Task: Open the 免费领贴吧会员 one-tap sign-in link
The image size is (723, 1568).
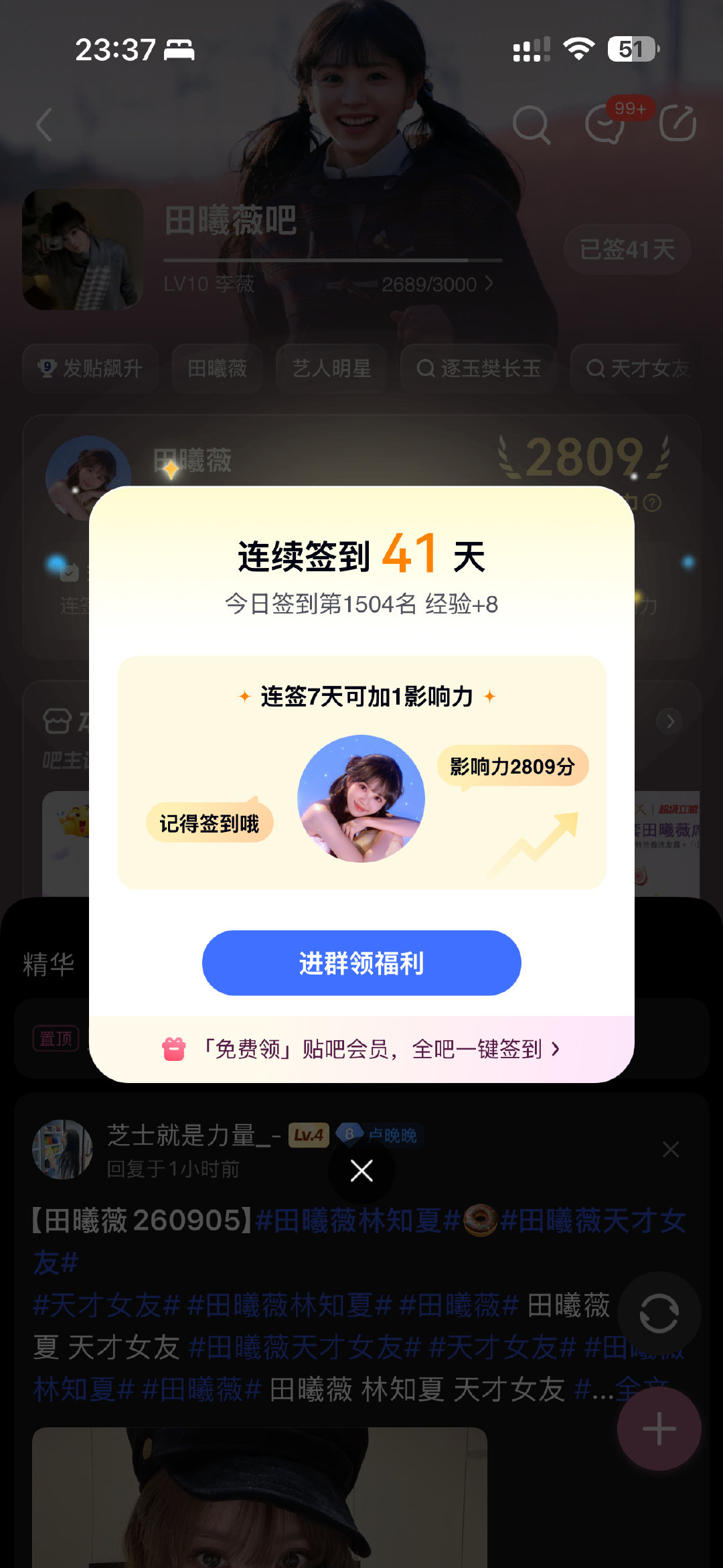Action: point(361,1049)
